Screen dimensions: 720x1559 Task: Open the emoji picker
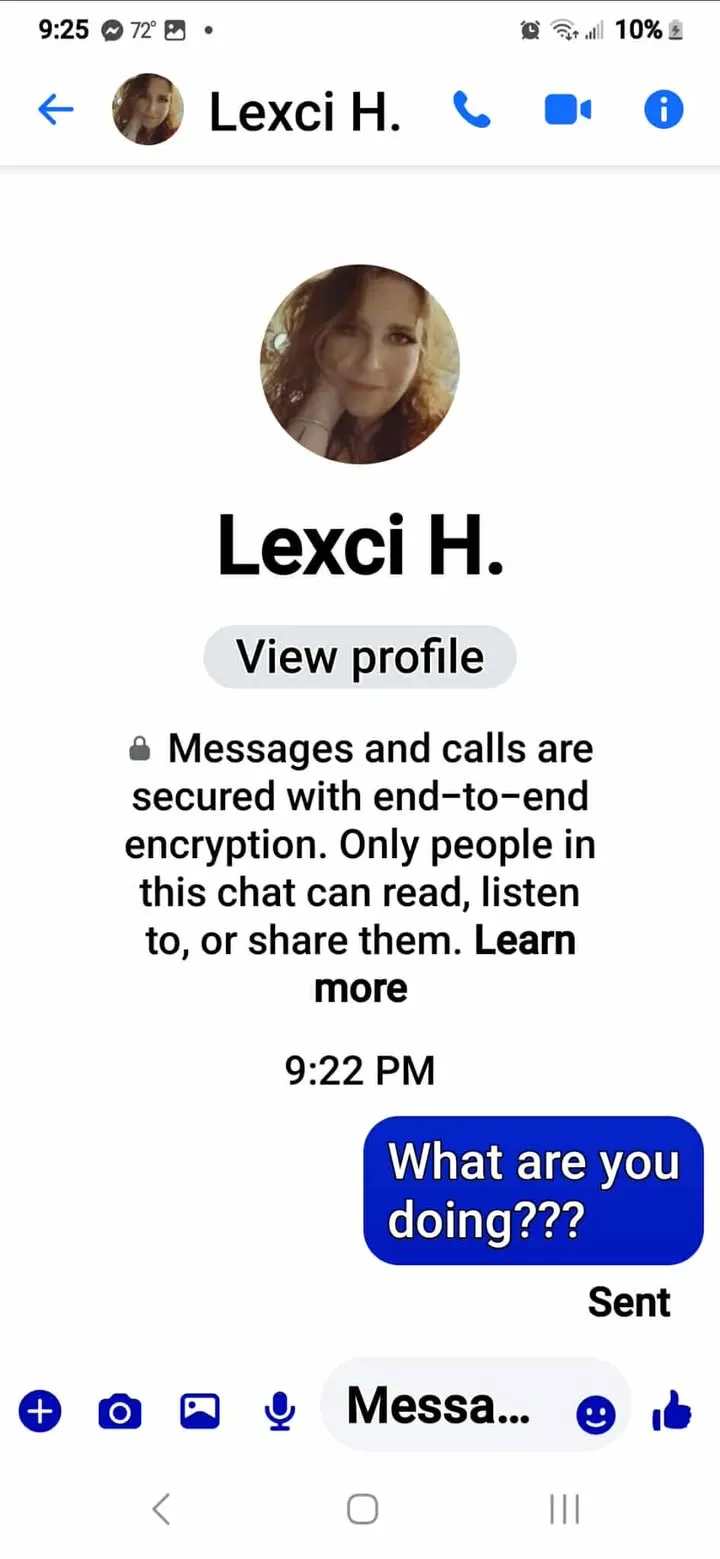pos(596,1414)
